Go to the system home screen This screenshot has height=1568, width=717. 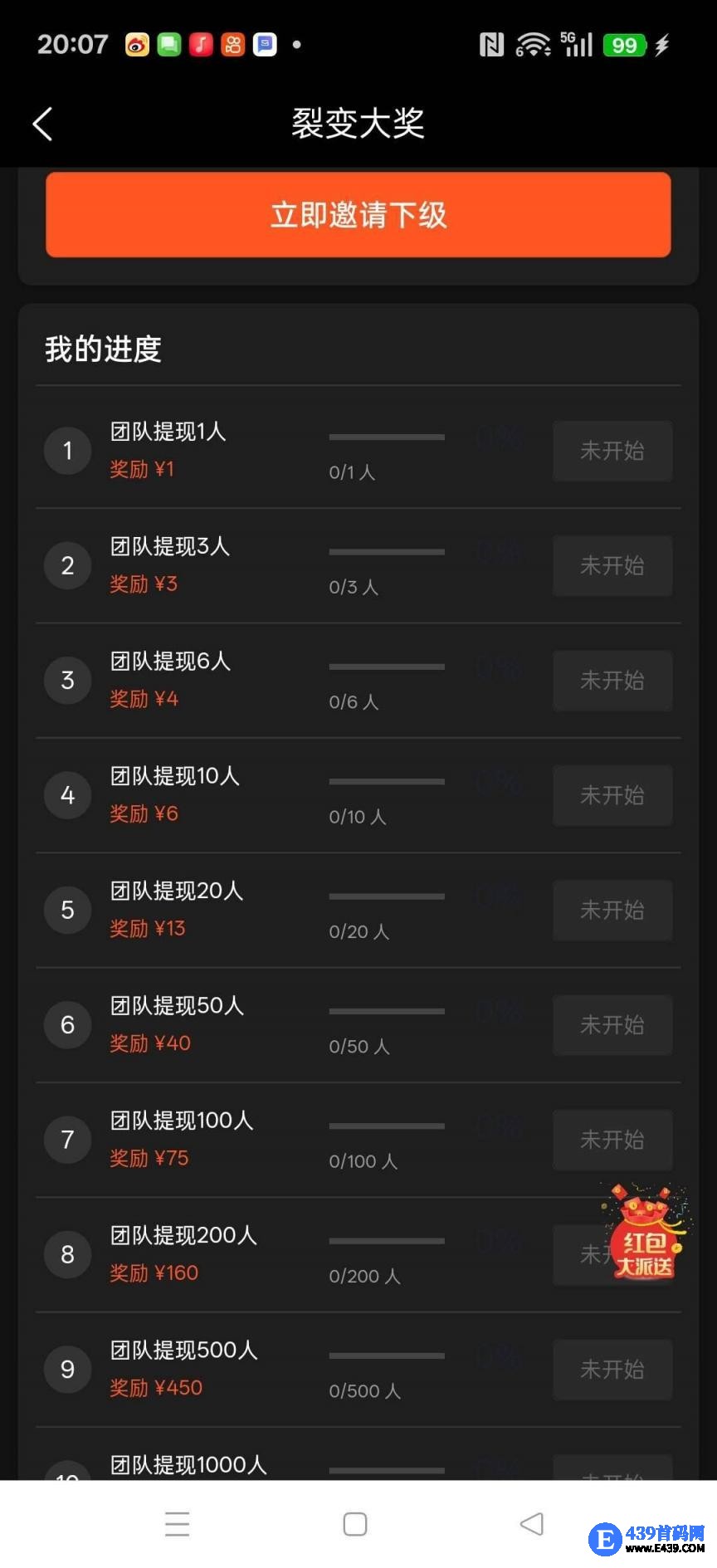point(355,1524)
